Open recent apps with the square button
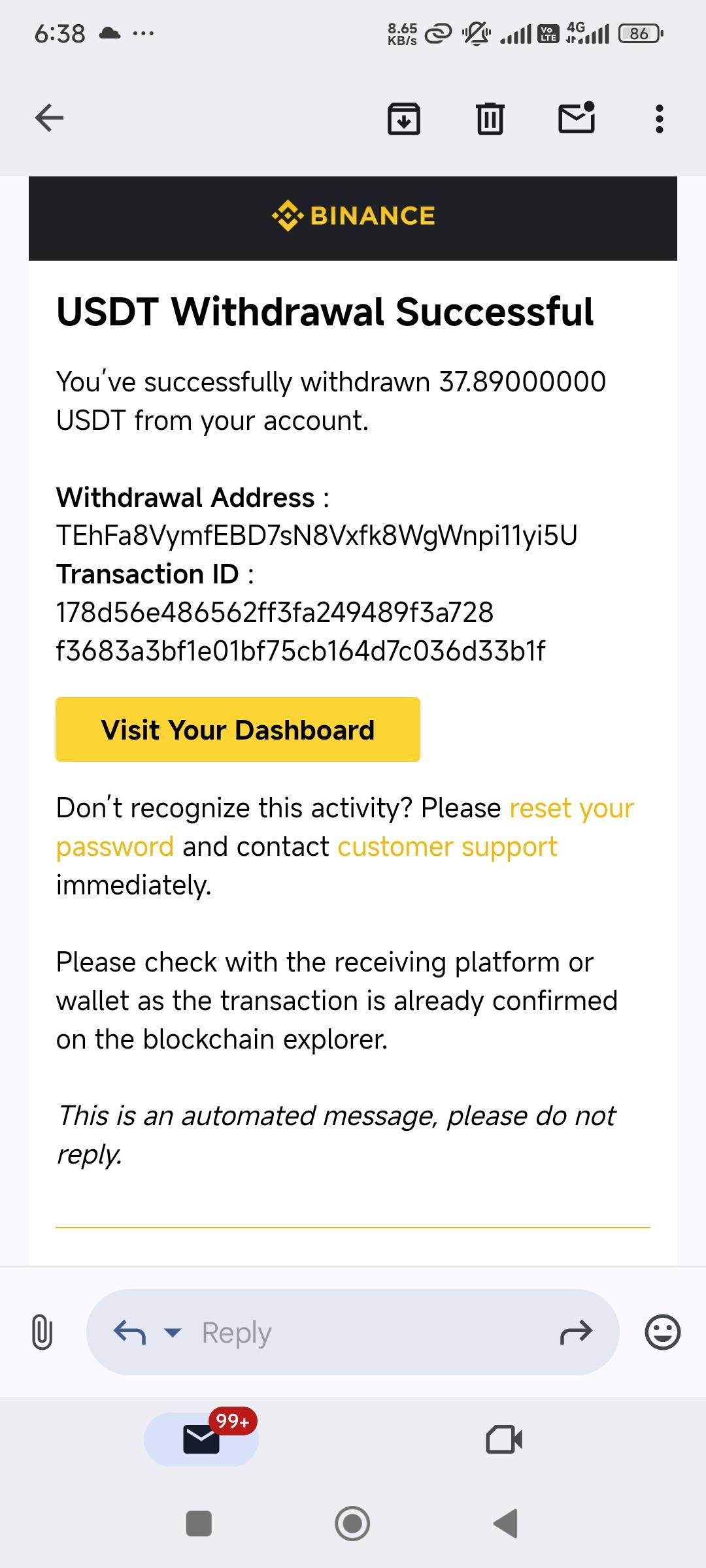Image resolution: width=706 pixels, height=1568 pixels. [x=199, y=1524]
